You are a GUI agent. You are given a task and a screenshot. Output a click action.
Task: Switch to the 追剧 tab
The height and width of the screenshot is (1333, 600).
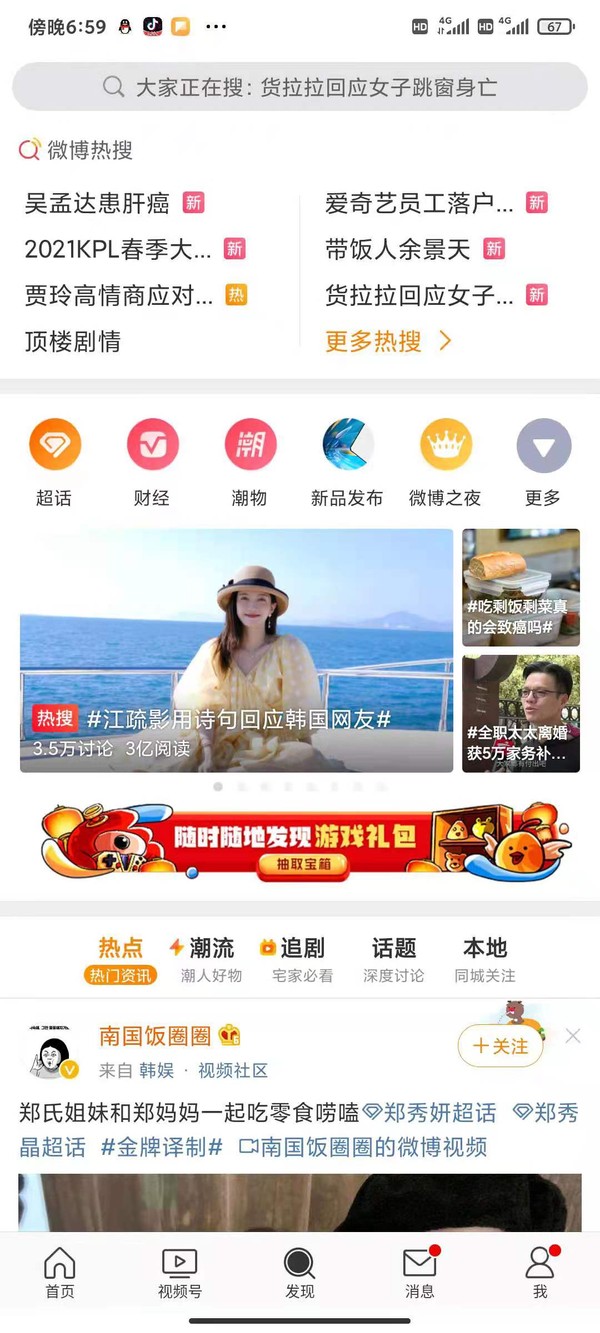tap(302, 958)
